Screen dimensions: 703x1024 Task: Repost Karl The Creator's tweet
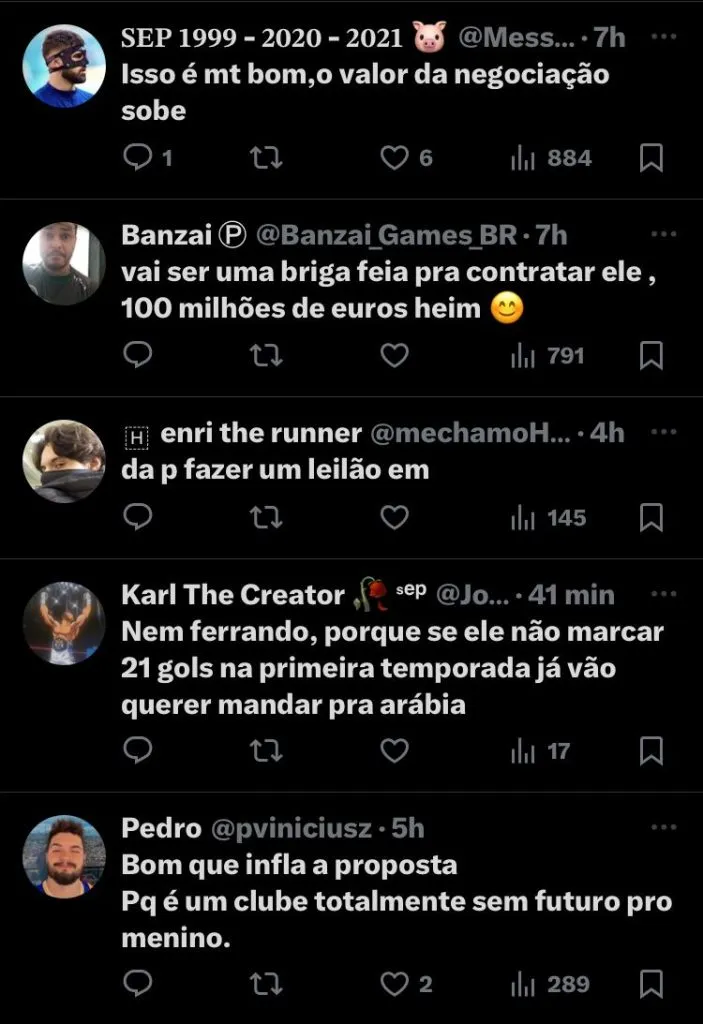(x=266, y=750)
